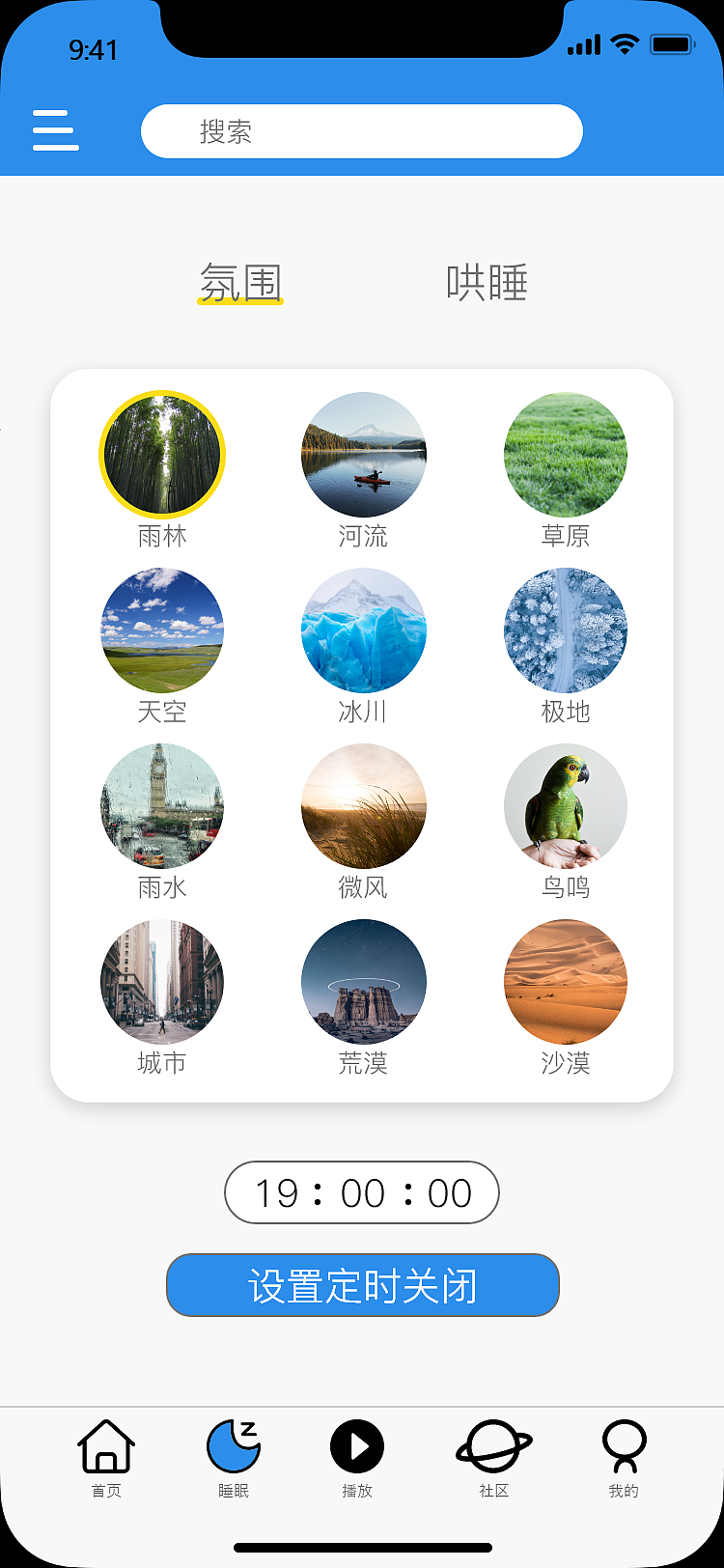Play the 冰川 glacier sound

[363, 630]
